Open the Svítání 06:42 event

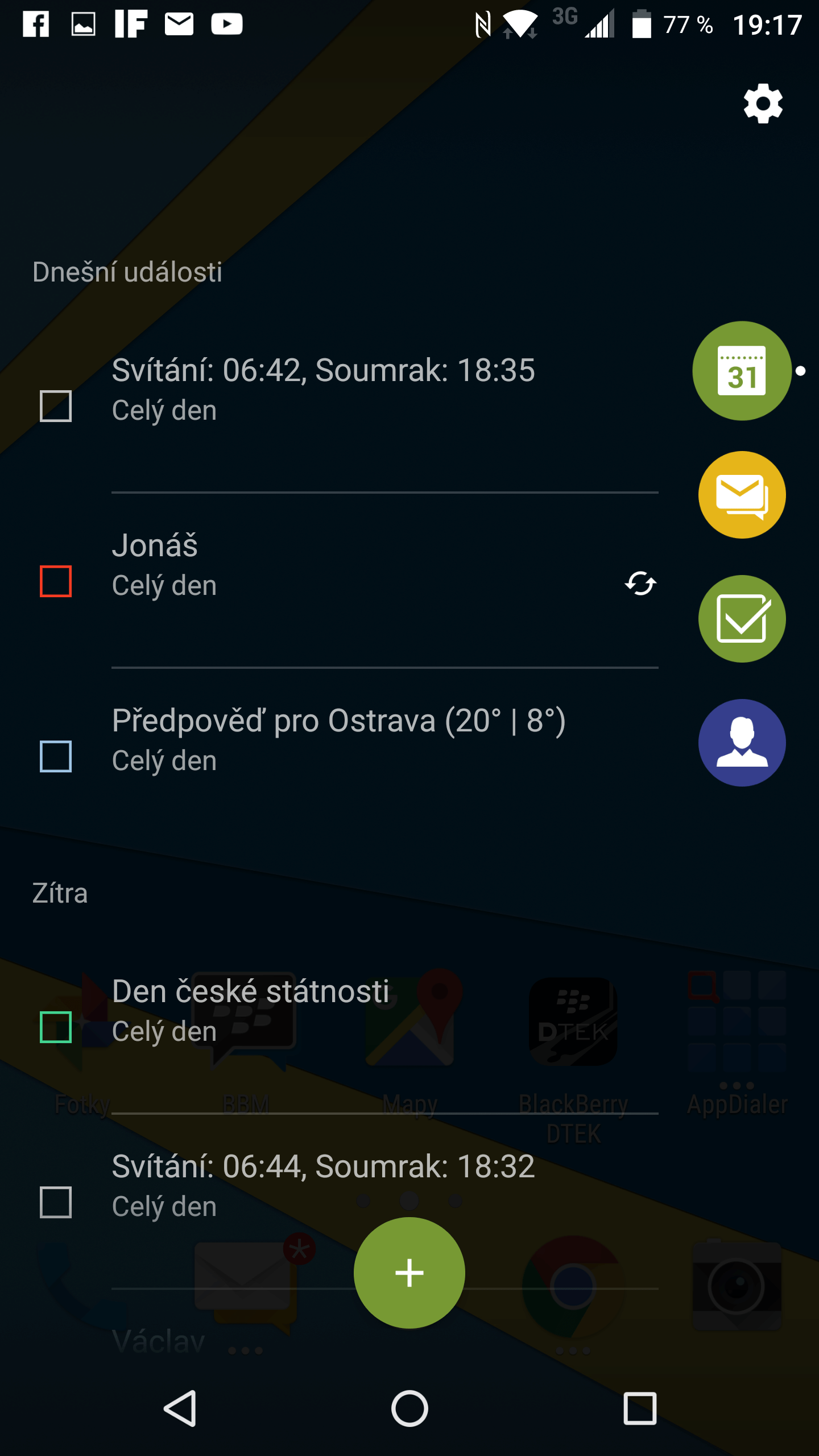coord(346,405)
